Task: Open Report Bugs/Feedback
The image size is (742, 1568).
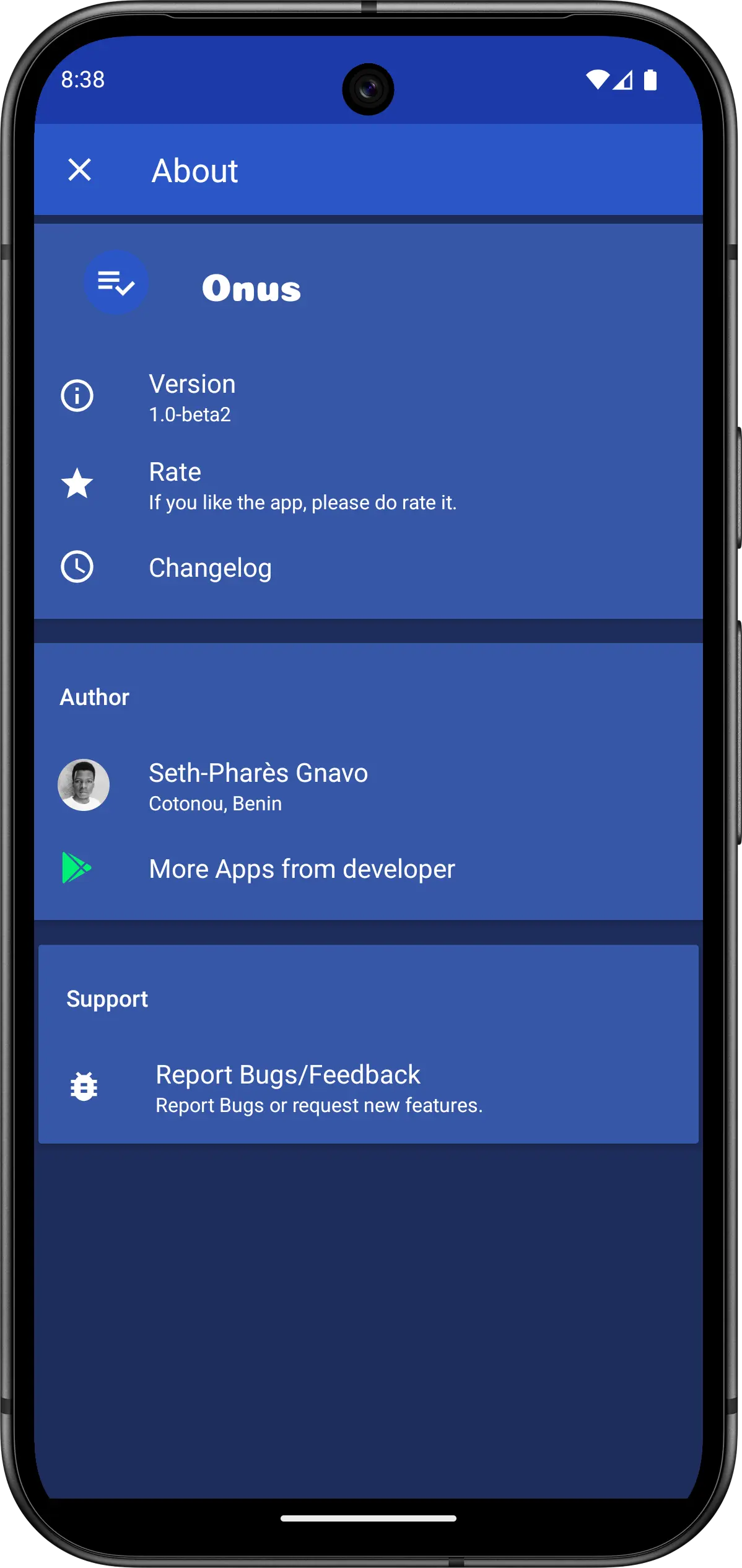Action: pos(369,1088)
